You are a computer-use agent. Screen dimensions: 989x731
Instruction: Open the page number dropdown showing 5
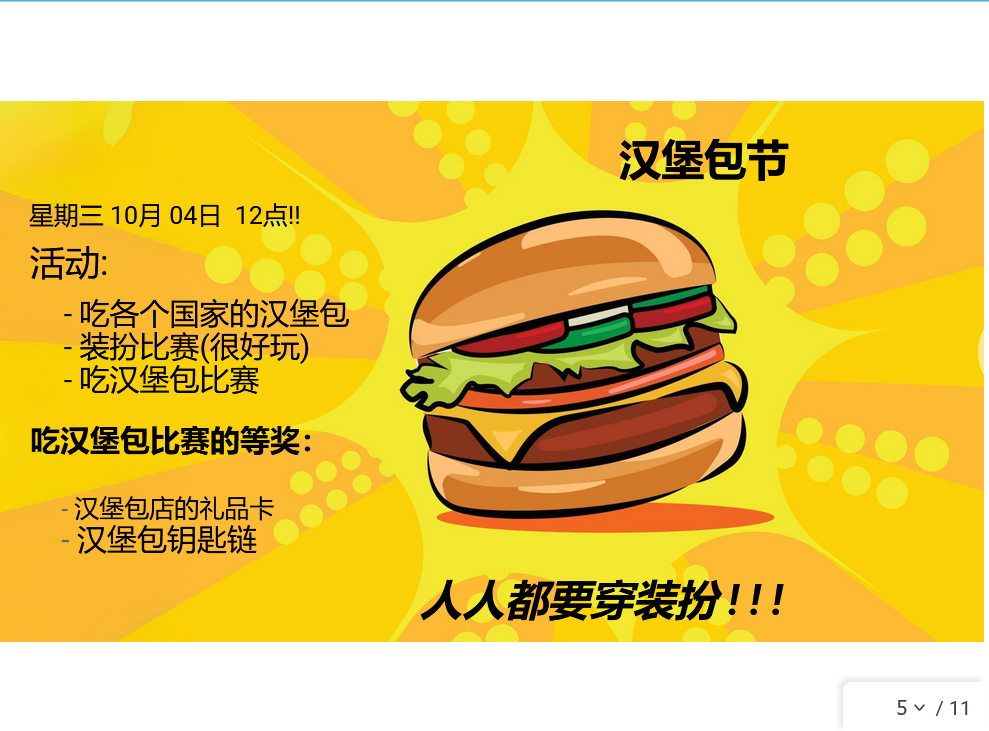coord(910,708)
